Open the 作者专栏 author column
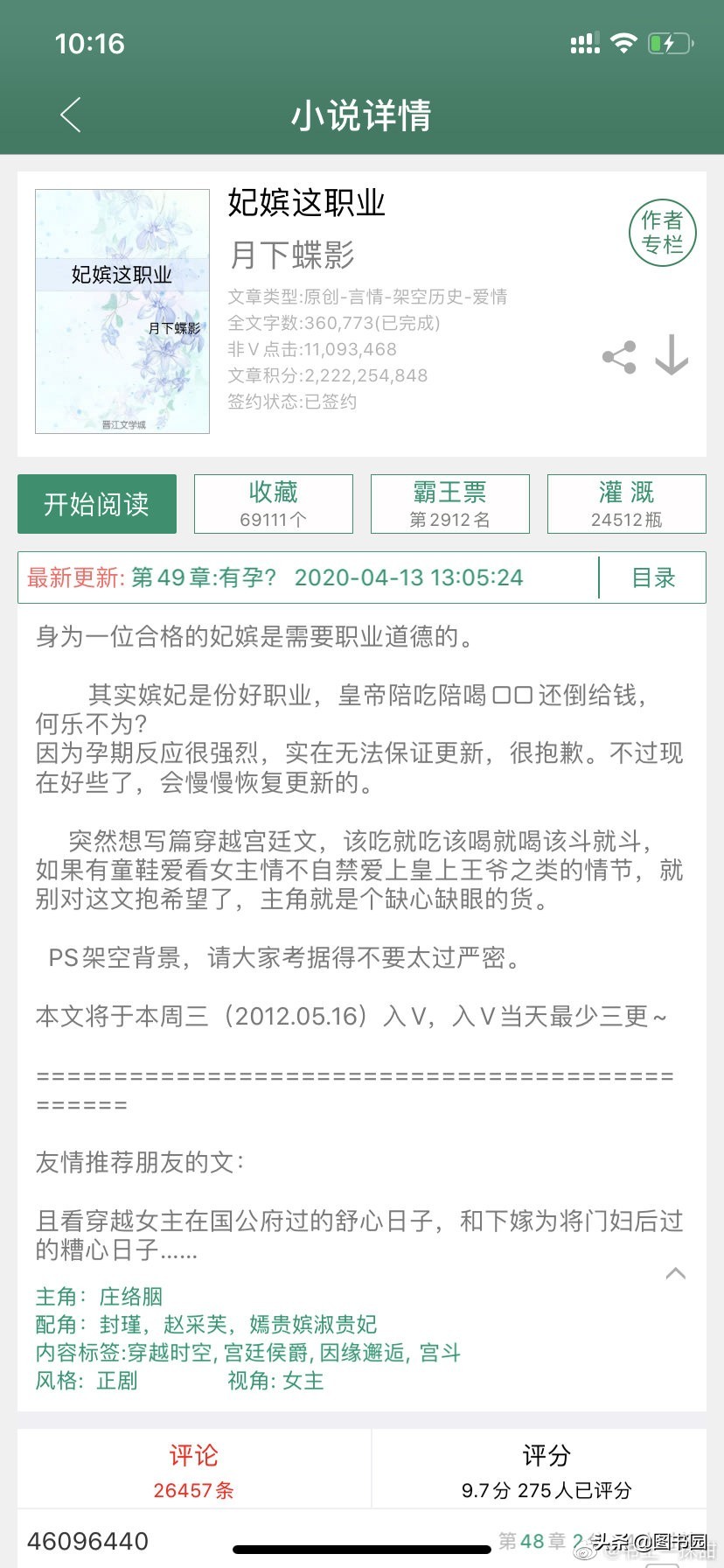724x1568 pixels. coord(662,232)
